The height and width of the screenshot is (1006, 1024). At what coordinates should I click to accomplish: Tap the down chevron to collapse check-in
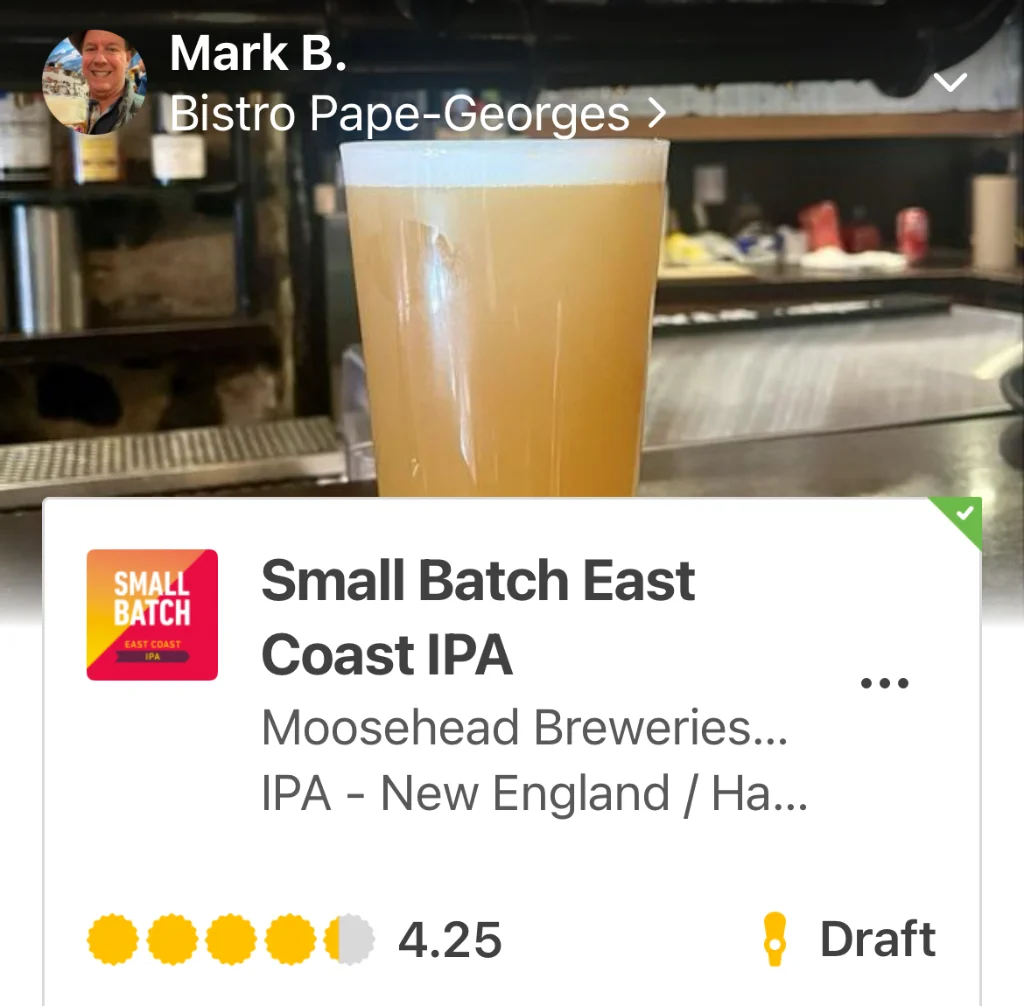pyautogui.click(x=949, y=82)
